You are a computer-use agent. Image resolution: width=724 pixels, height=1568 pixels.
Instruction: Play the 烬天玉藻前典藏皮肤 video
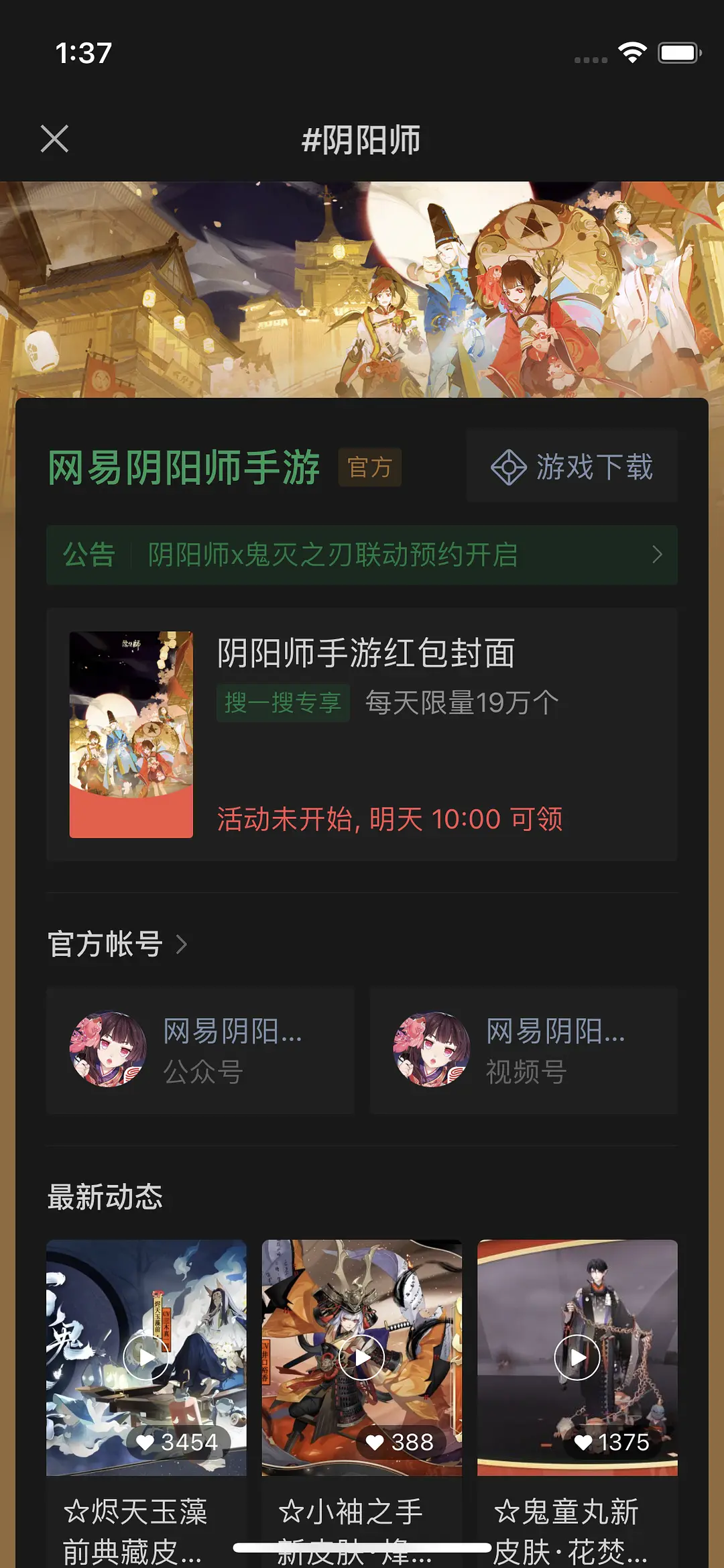tap(146, 1357)
